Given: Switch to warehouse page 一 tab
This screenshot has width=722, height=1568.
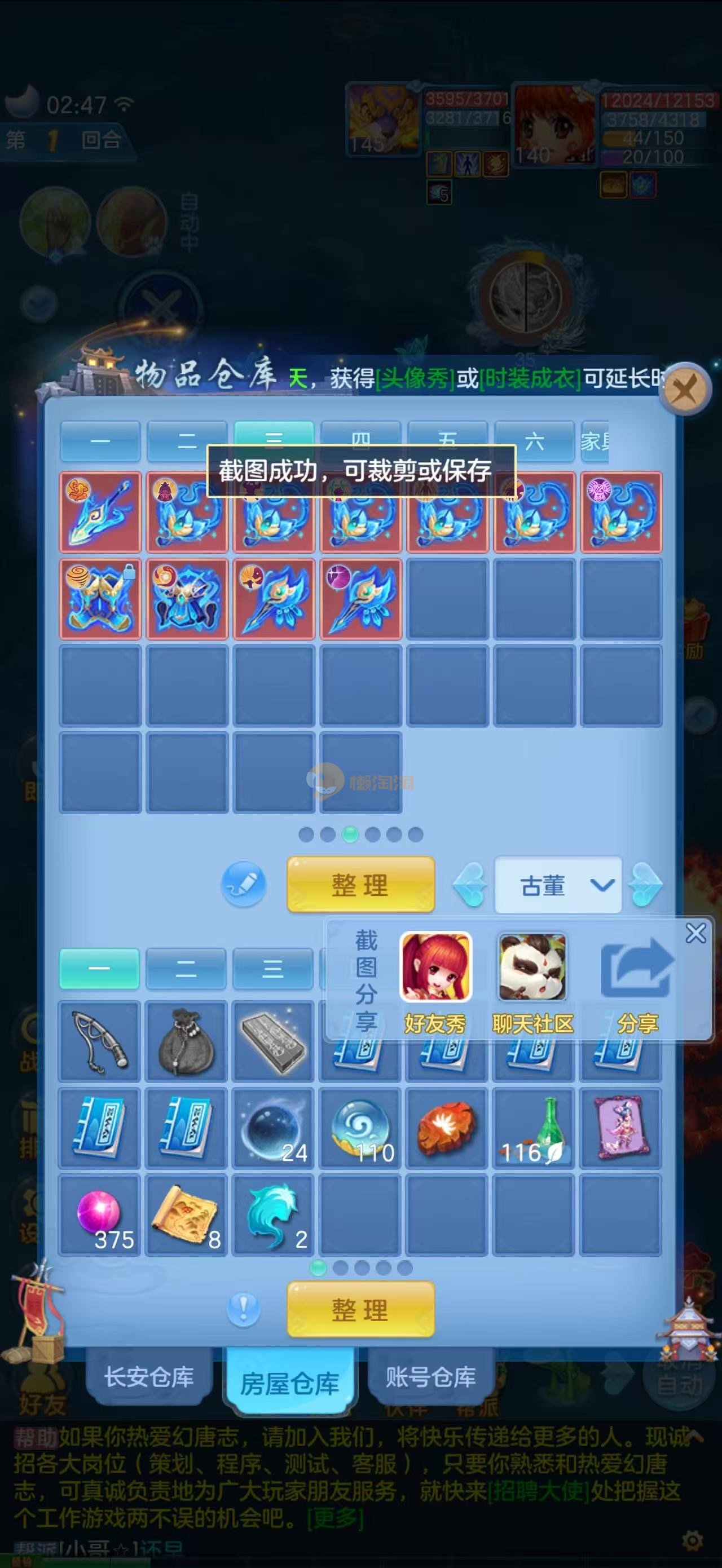Looking at the screenshot, I should tap(100, 441).
